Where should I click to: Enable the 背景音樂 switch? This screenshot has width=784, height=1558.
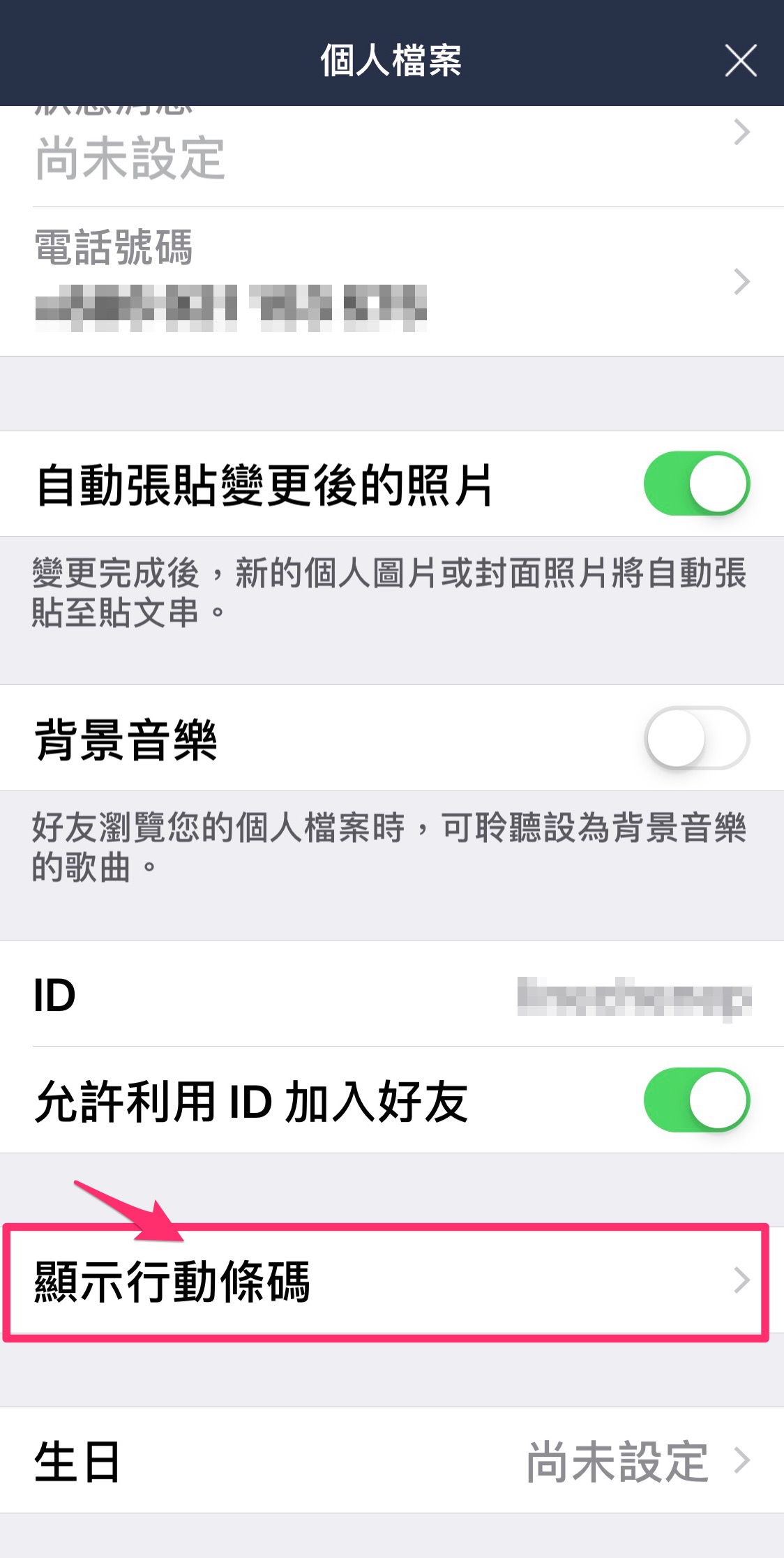696,738
